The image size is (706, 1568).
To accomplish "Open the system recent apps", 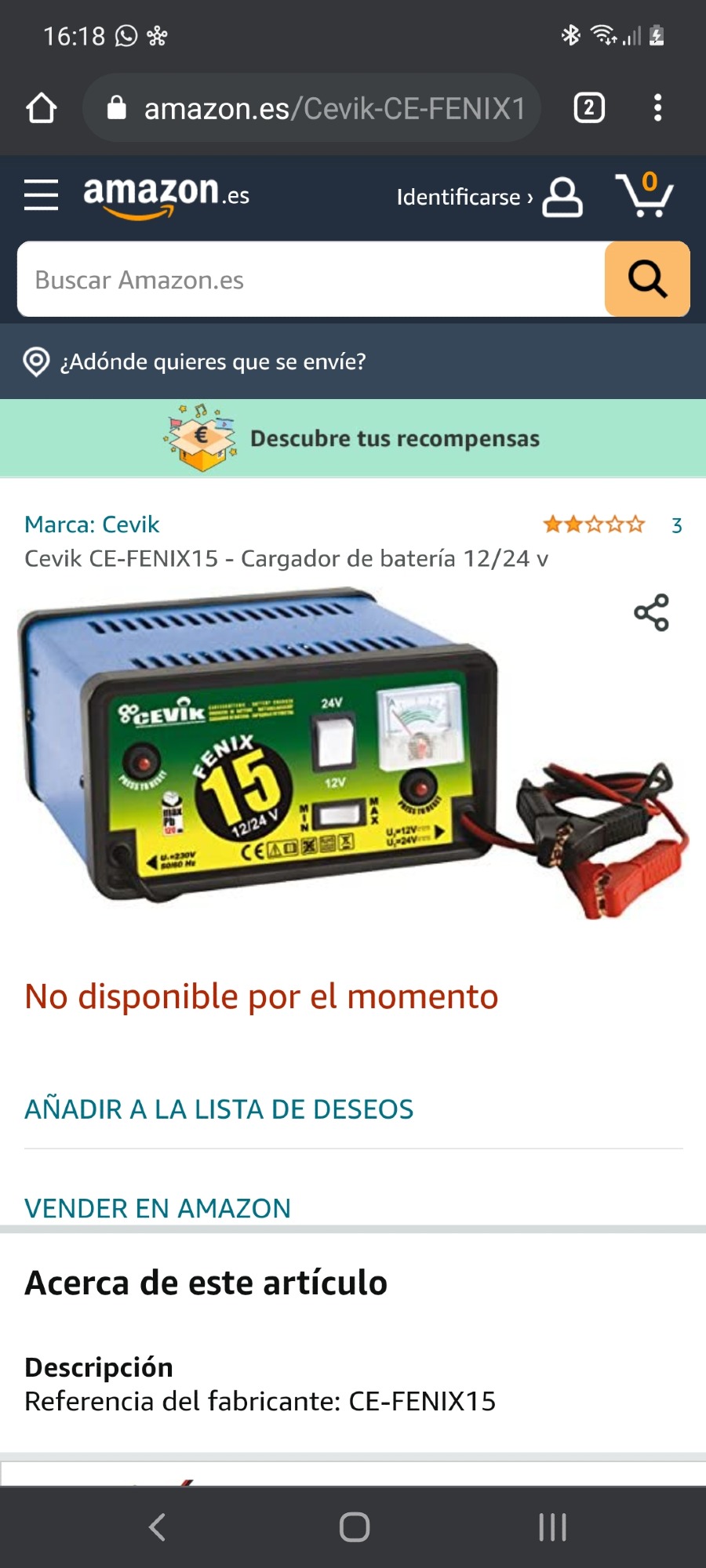I will (552, 1526).
